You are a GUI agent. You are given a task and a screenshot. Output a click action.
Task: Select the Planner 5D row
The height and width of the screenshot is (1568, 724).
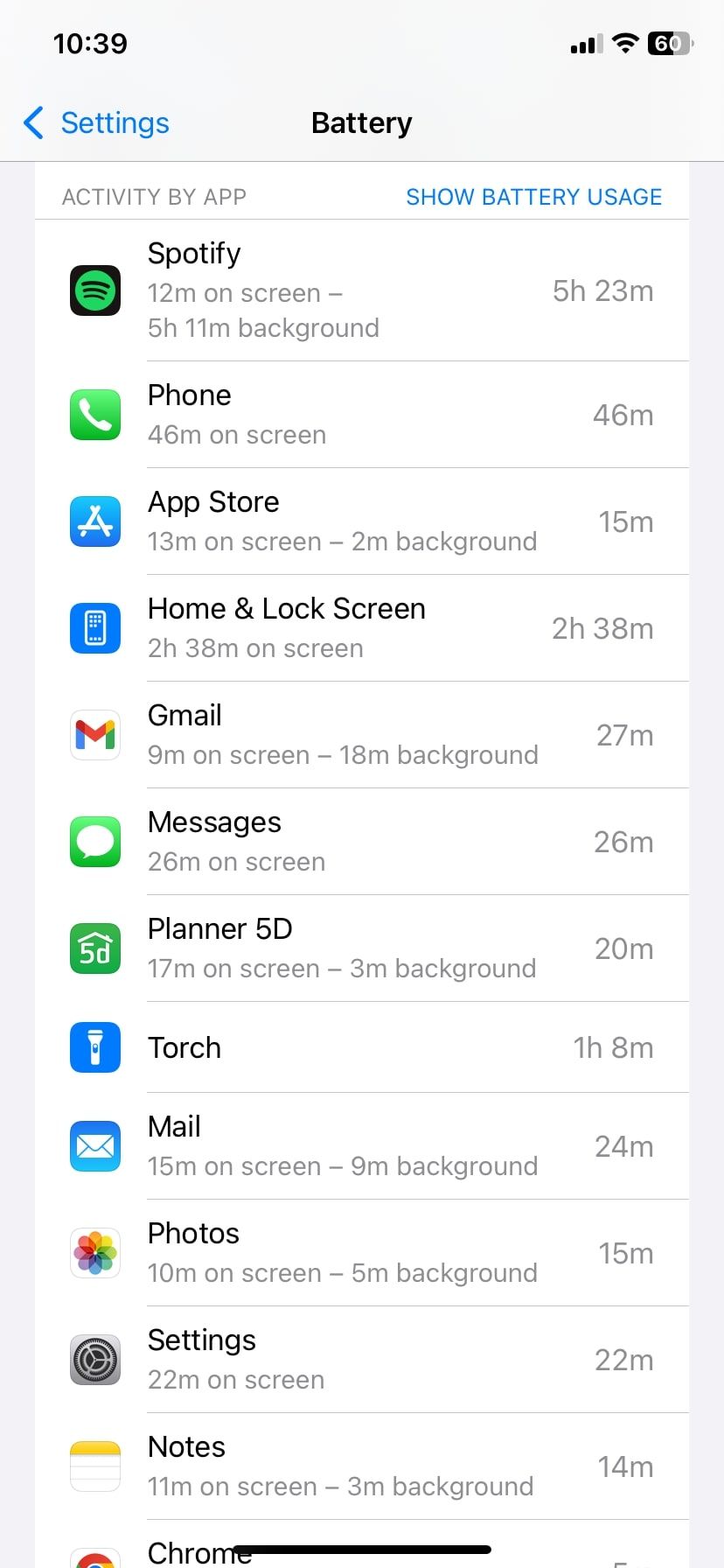point(361,948)
